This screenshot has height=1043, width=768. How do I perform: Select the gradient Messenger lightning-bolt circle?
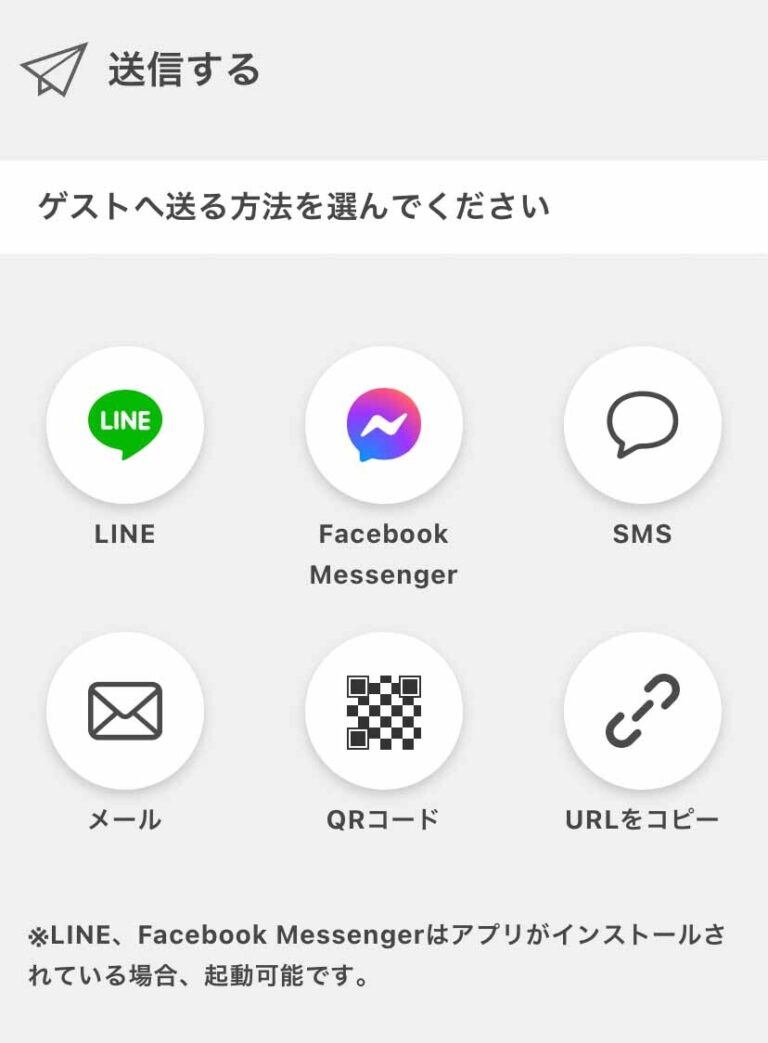385,424
